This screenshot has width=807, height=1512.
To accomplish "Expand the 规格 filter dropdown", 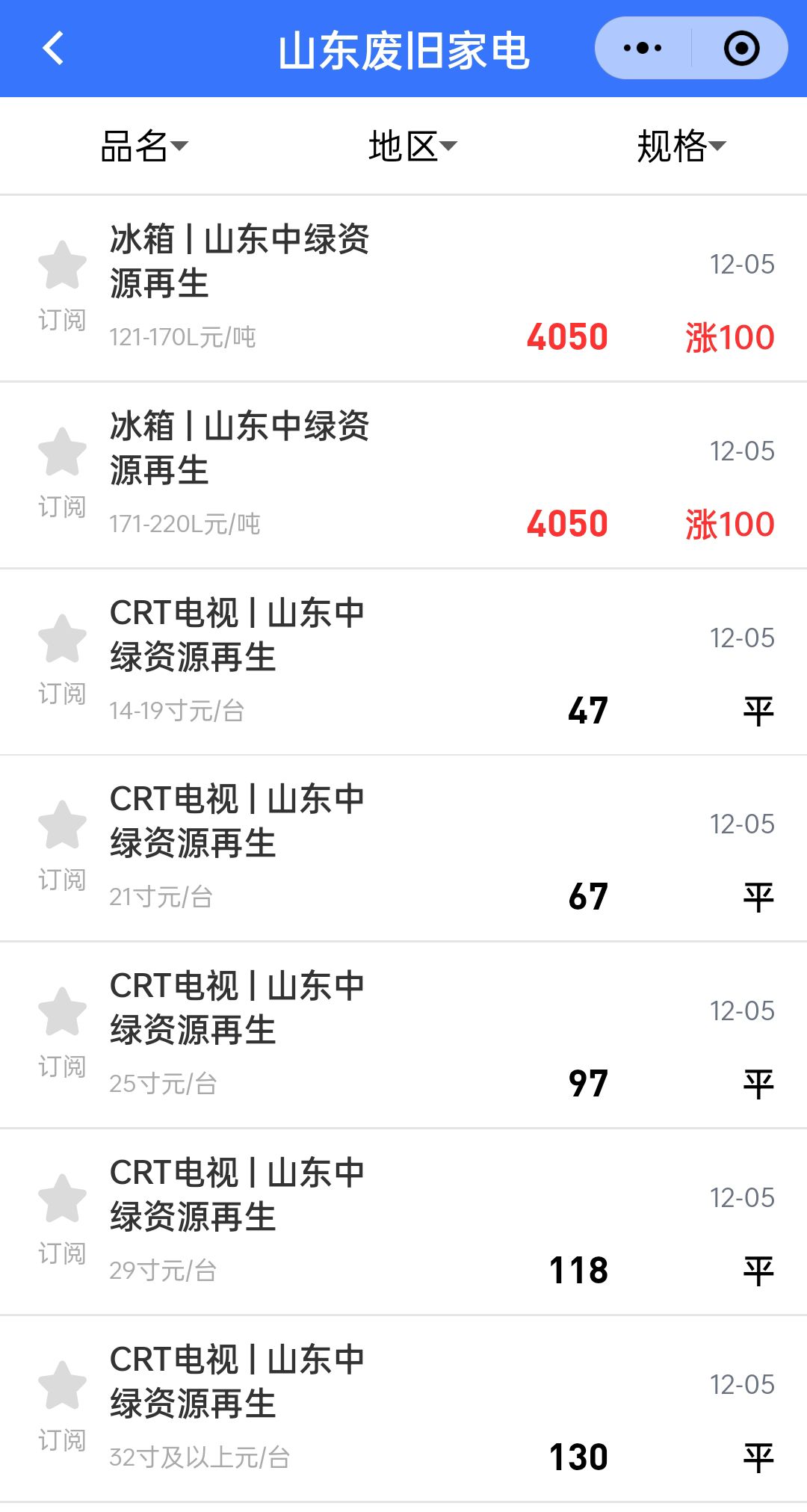I will pos(681,146).
